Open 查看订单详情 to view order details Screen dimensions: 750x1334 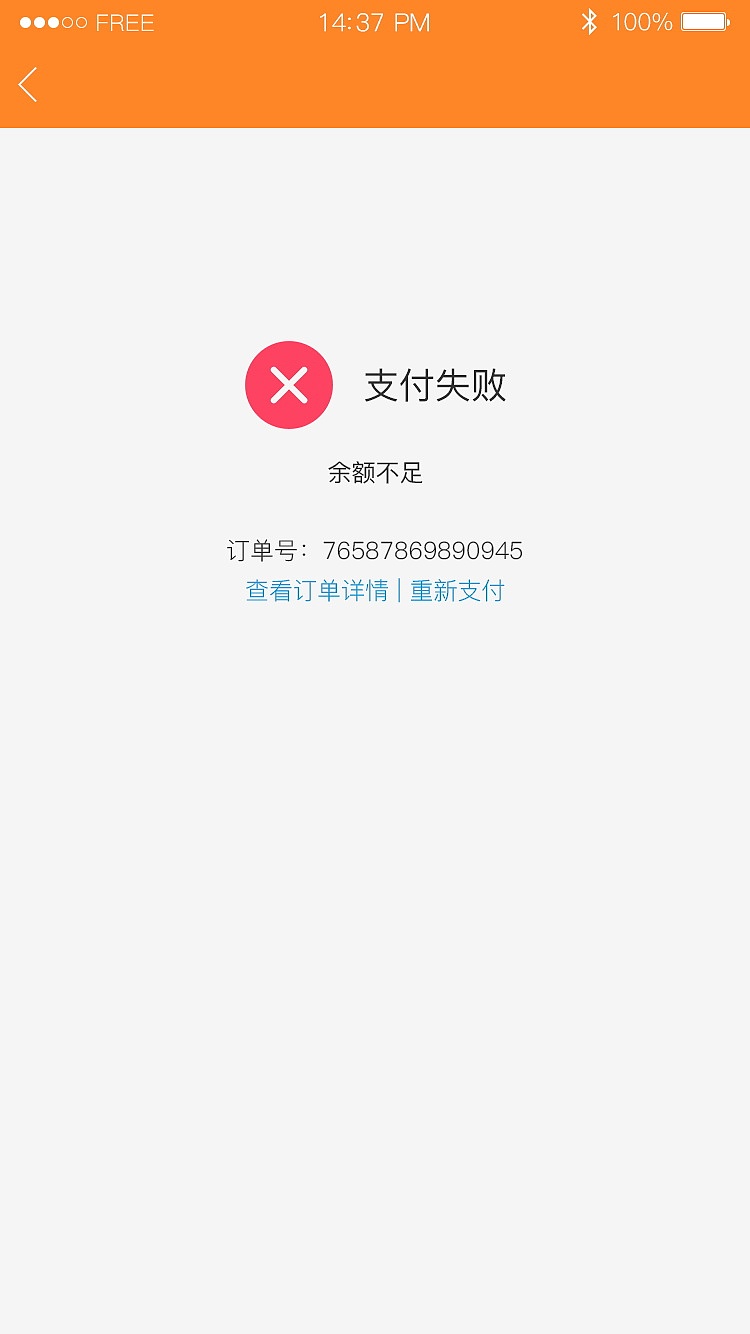(x=315, y=591)
